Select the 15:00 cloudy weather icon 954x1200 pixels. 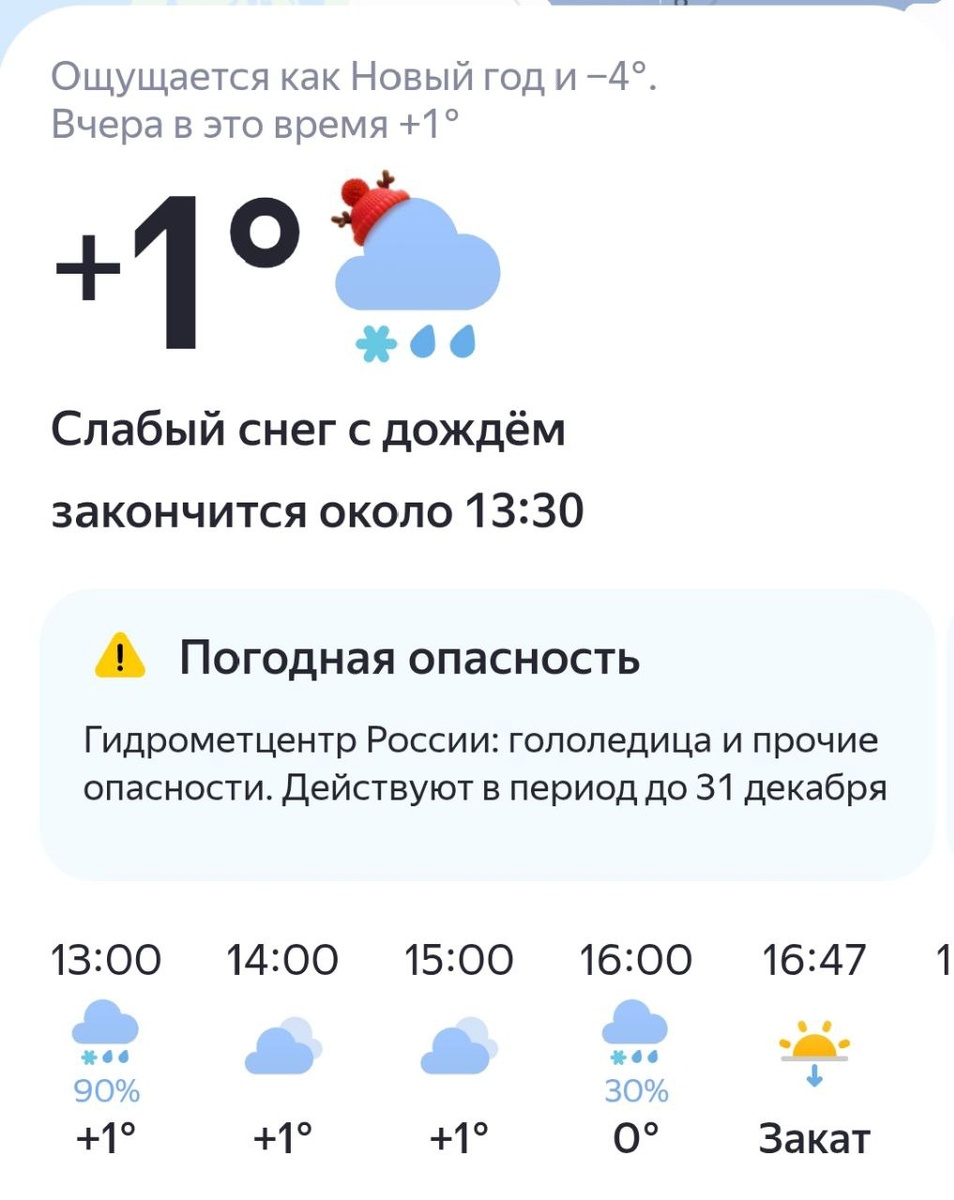point(458,1045)
